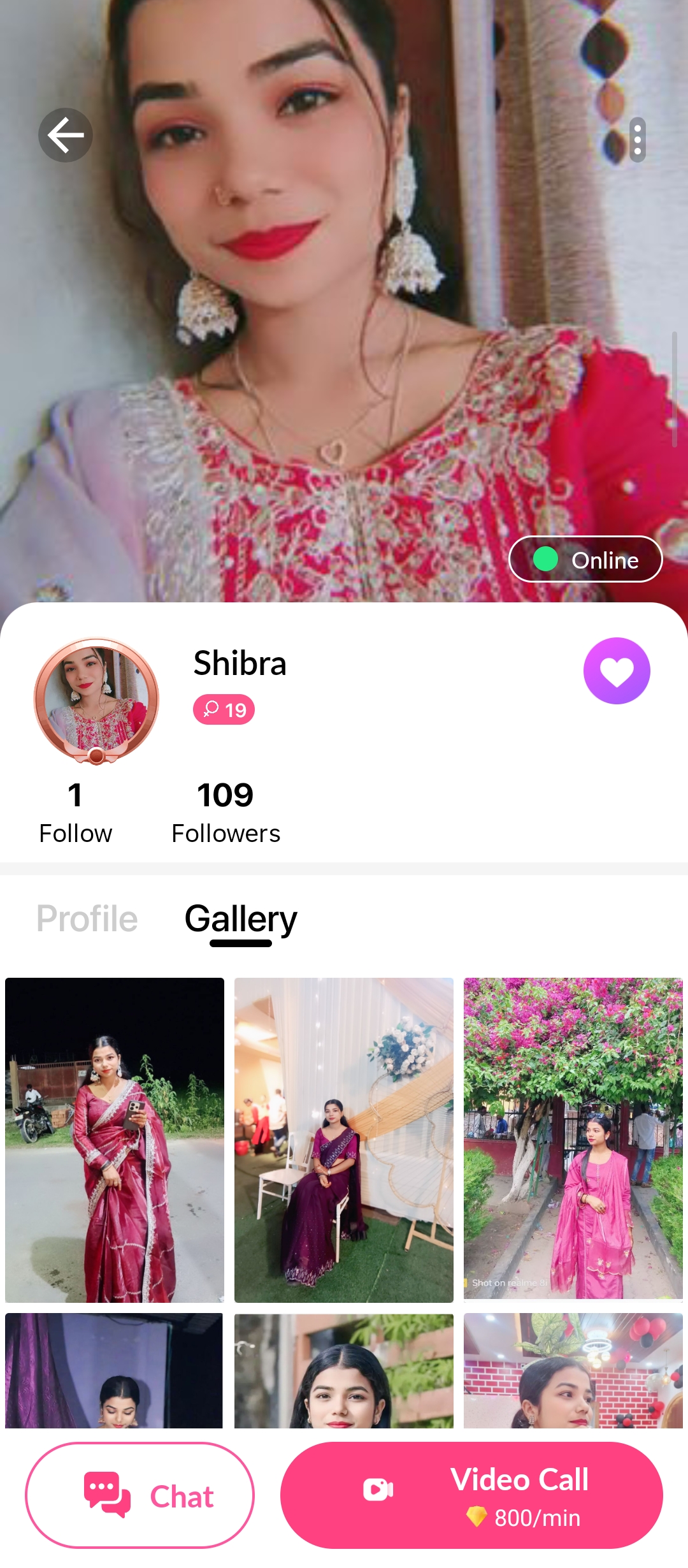Open gallery photo with red saree at night
Screen dimensions: 688x1568
(115, 1140)
